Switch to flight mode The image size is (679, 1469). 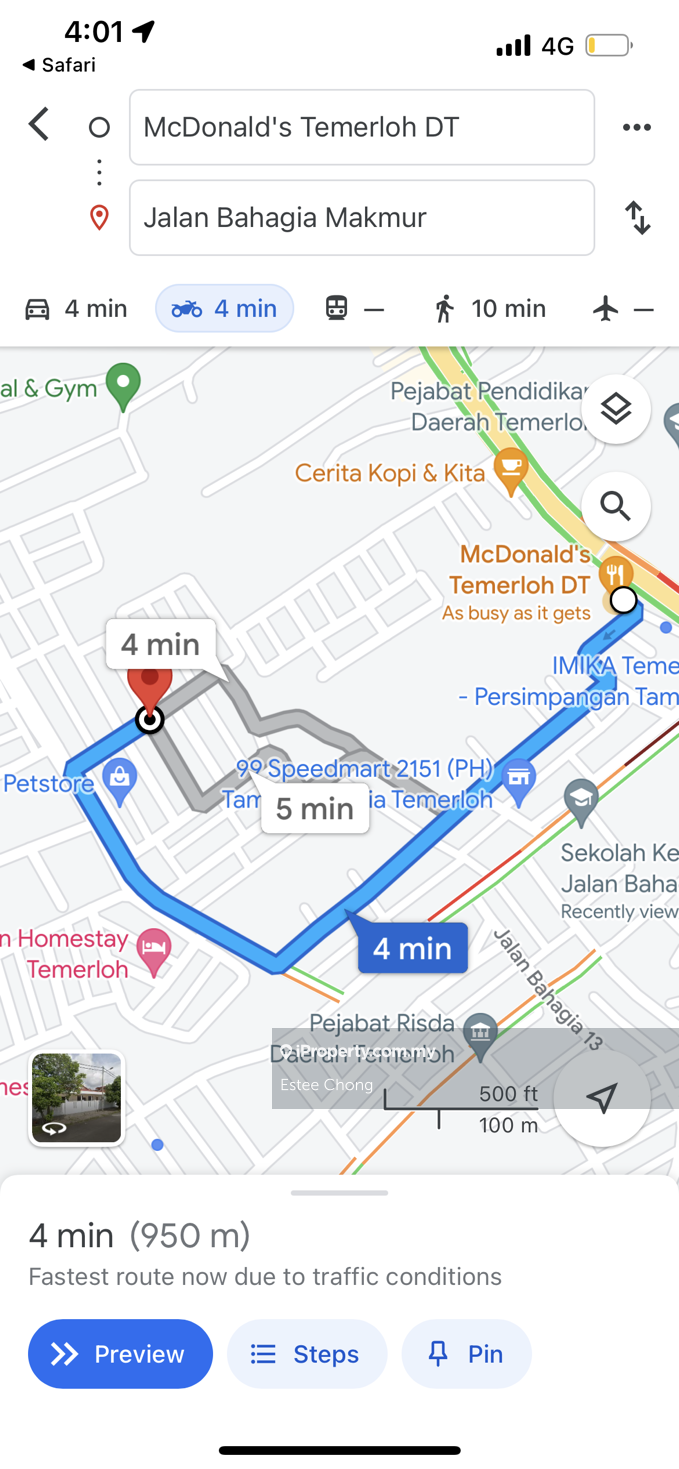point(622,309)
